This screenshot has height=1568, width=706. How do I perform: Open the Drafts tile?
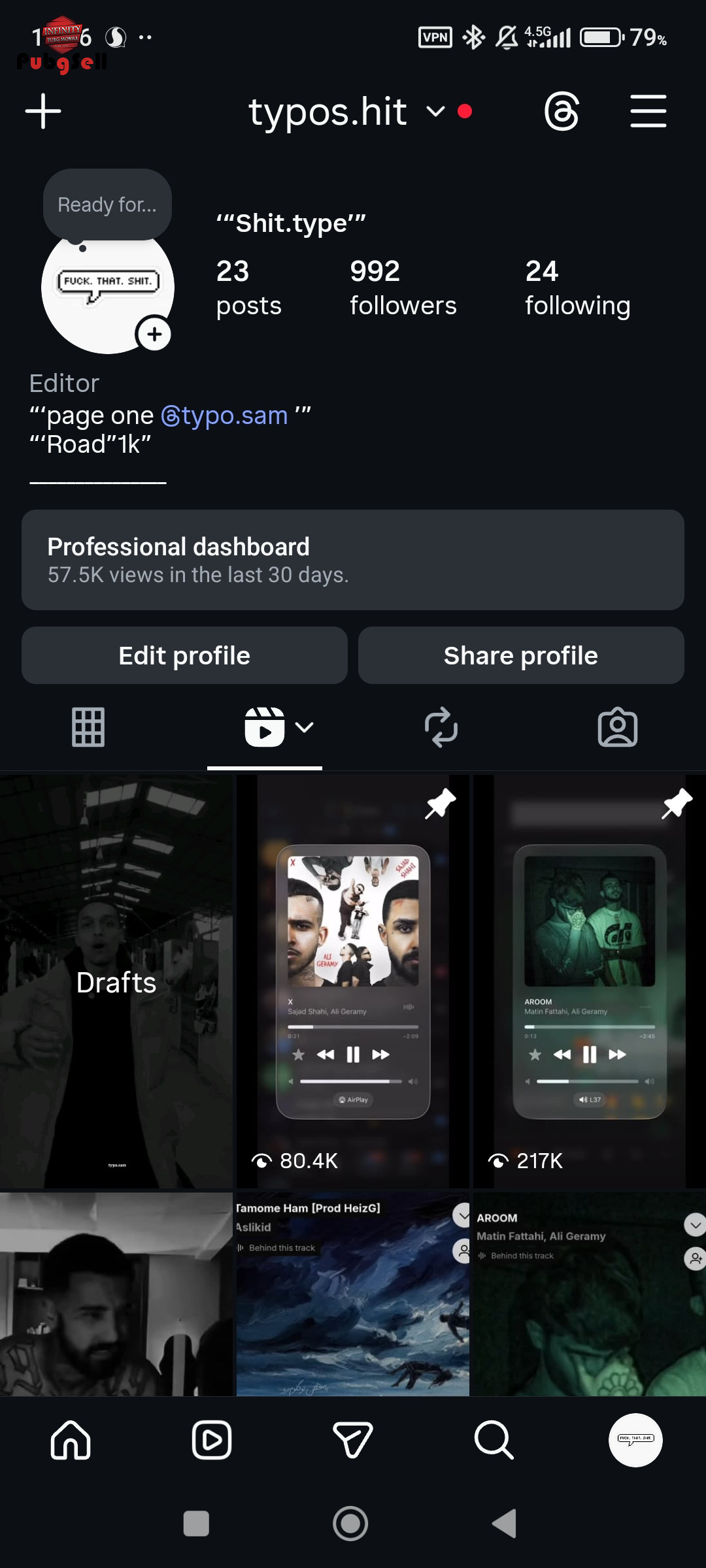116,982
